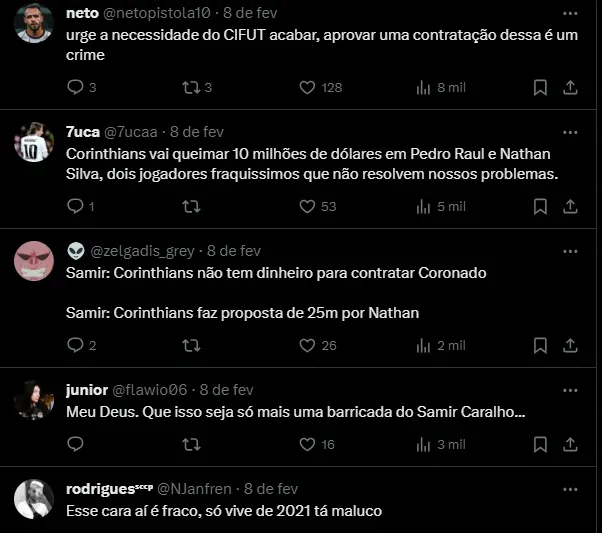
Task: Reply to junior's tweet
Action: 75,444
